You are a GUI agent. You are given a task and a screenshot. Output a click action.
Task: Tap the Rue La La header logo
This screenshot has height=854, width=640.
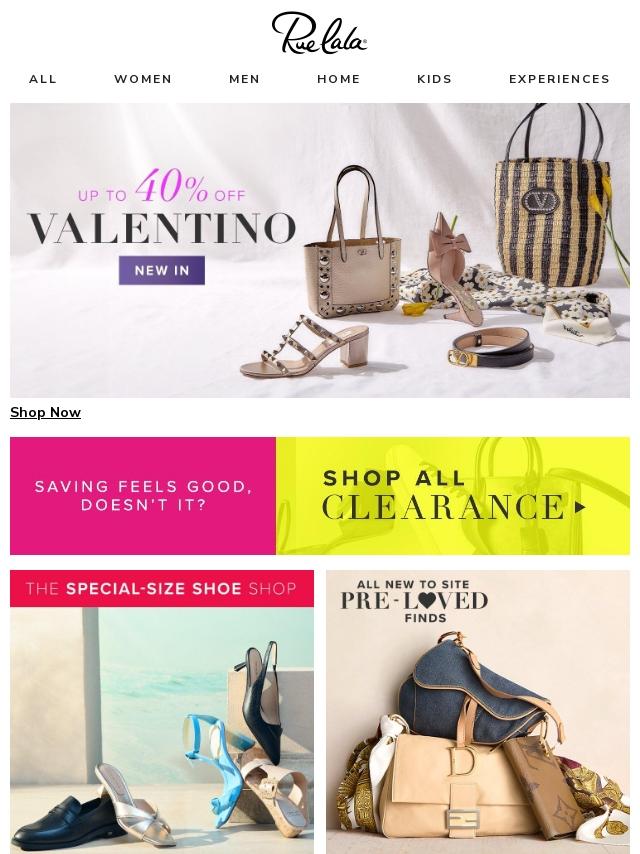click(320, 33)
